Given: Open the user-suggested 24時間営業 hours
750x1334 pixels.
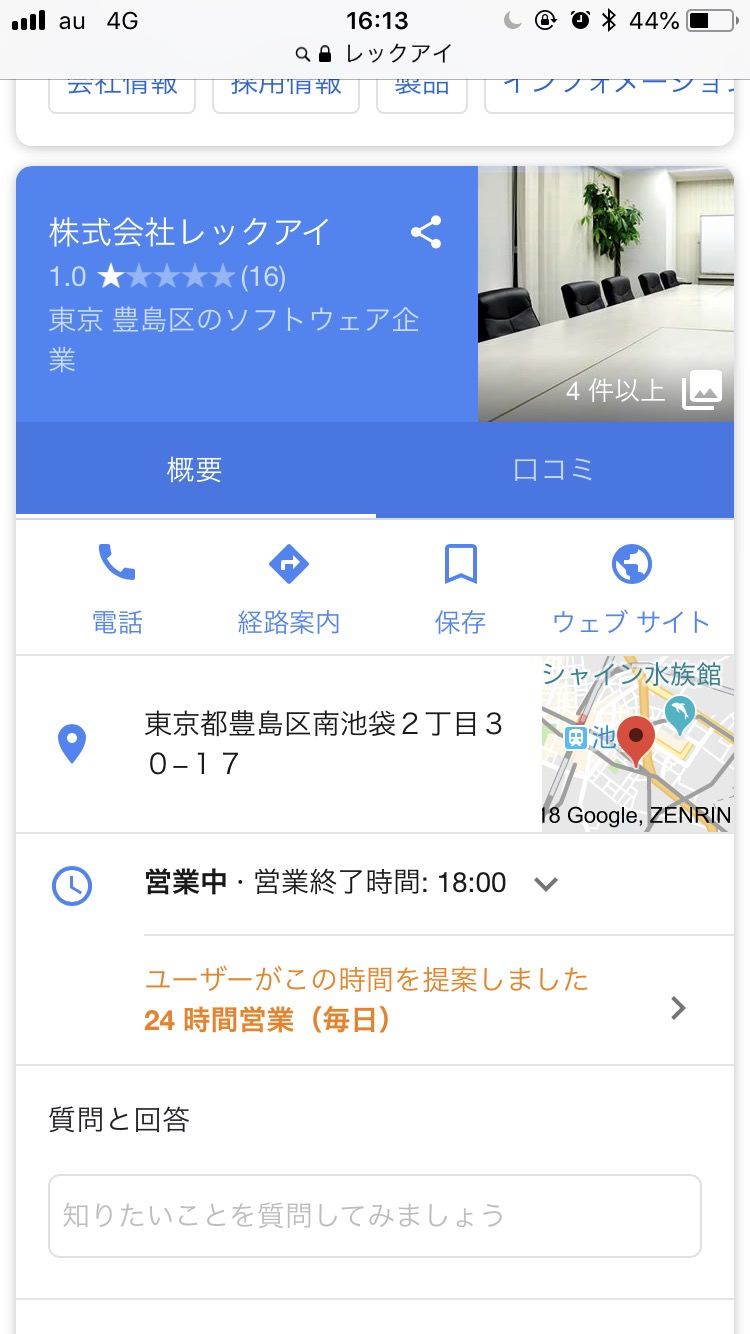Looking at the screenshot, I should coord(410,999).
